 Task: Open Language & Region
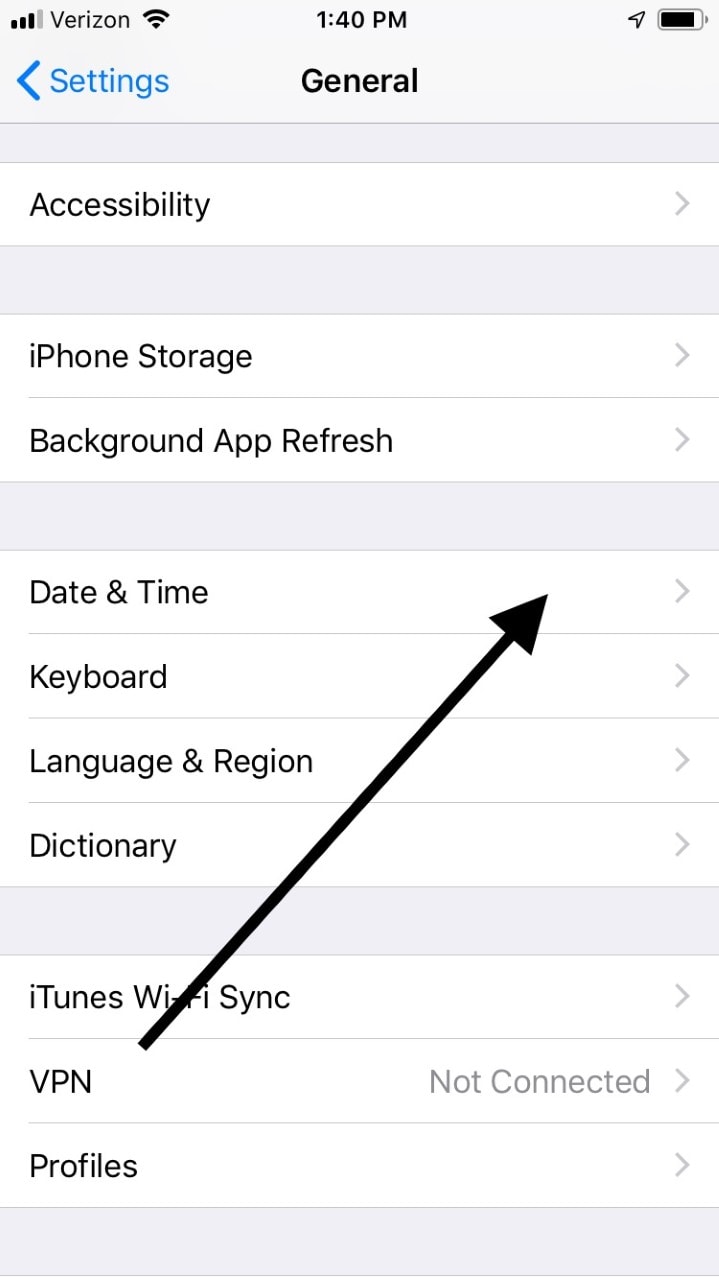(x=359, y=761)
